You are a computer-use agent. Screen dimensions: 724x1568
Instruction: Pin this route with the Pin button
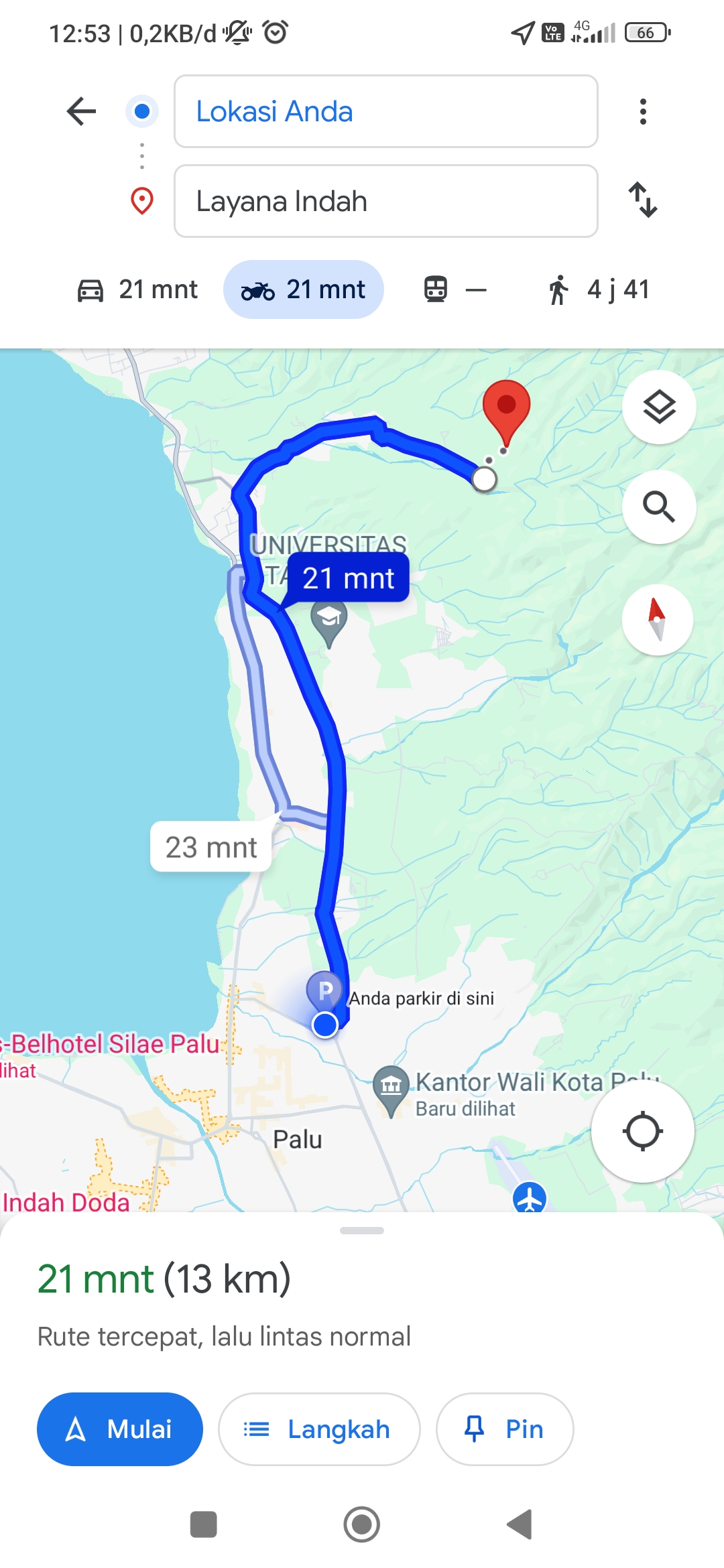point(505,1429)
